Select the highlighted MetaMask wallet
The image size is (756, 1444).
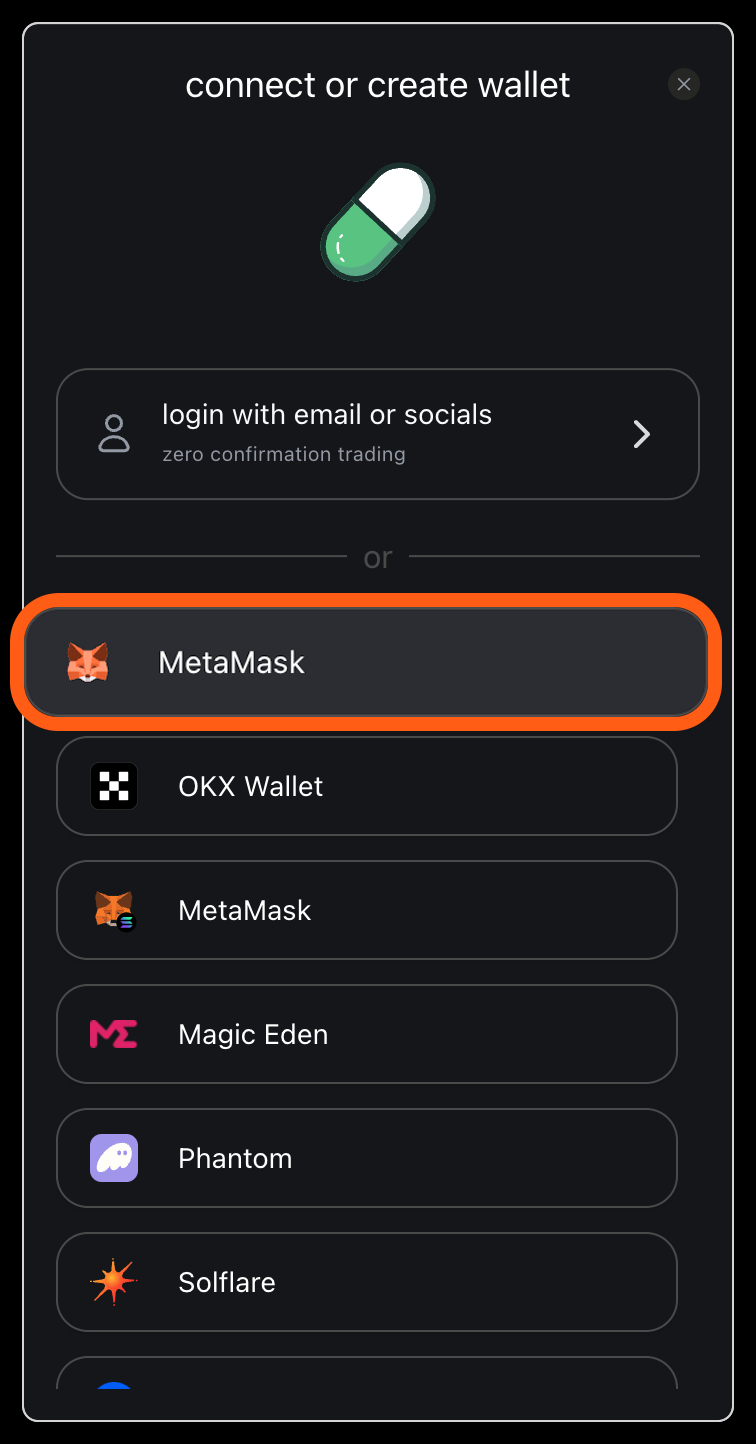click(x=366, y=662)
